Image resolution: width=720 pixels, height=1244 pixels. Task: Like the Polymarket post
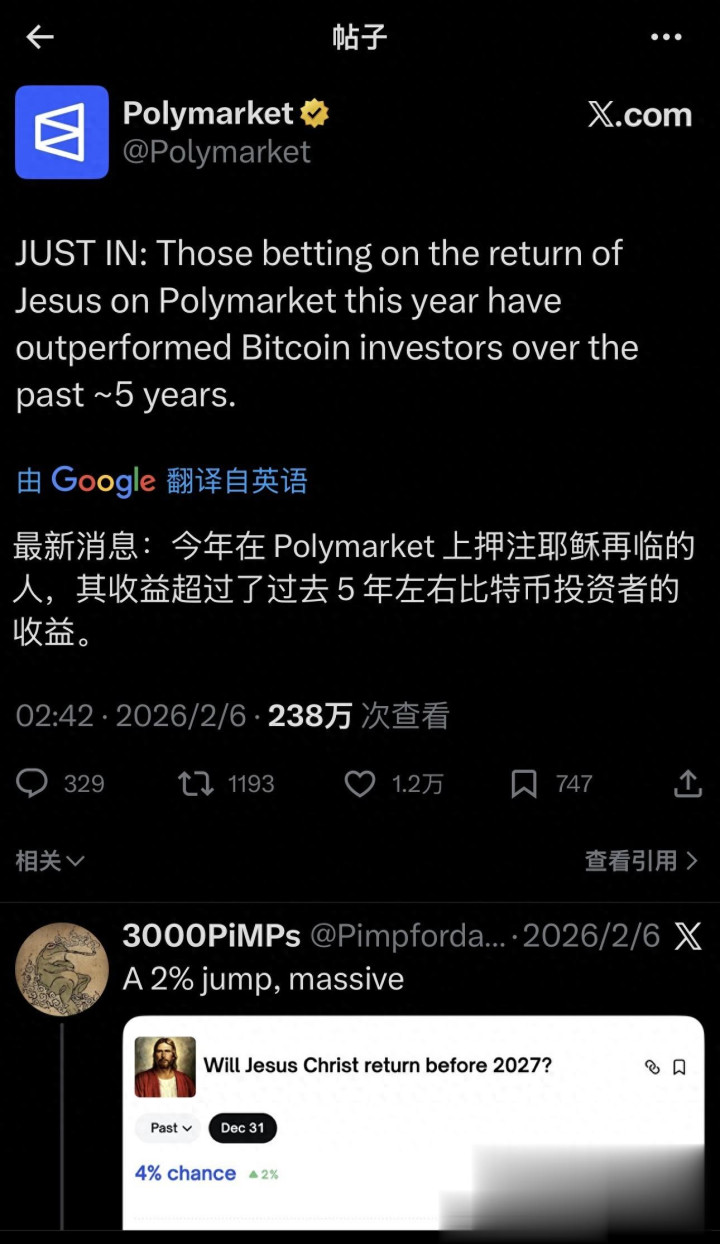(360, 783)
